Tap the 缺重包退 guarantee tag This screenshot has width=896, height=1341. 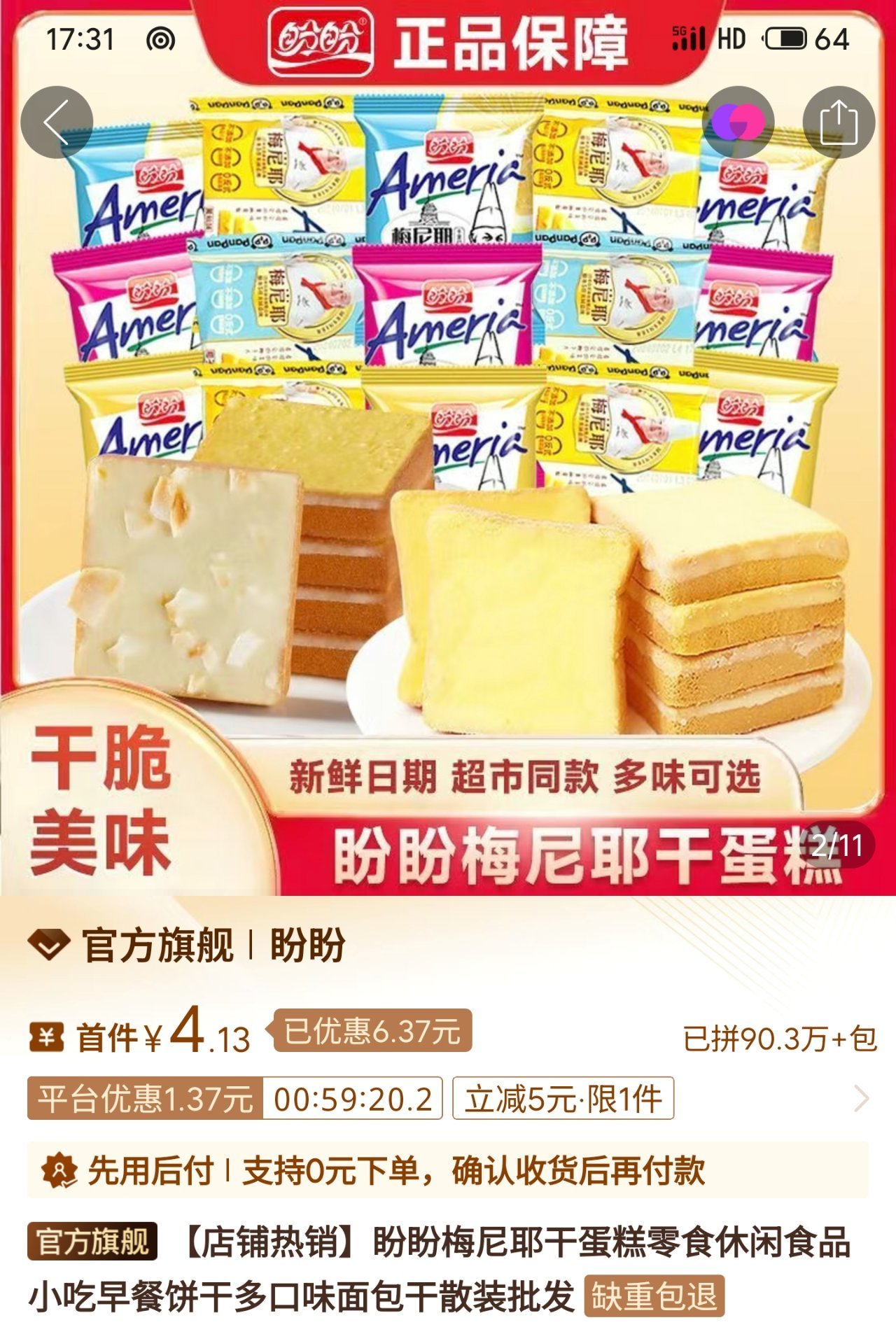pyautogui.click(x=654, y=1296)
